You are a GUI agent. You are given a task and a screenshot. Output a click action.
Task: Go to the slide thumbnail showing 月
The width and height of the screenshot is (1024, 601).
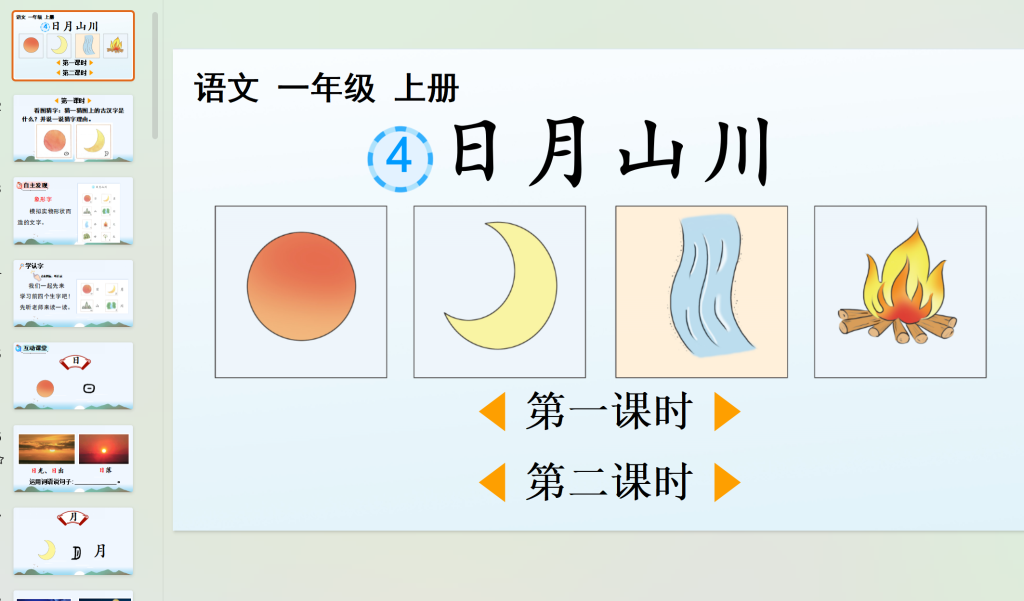(73, 540)
